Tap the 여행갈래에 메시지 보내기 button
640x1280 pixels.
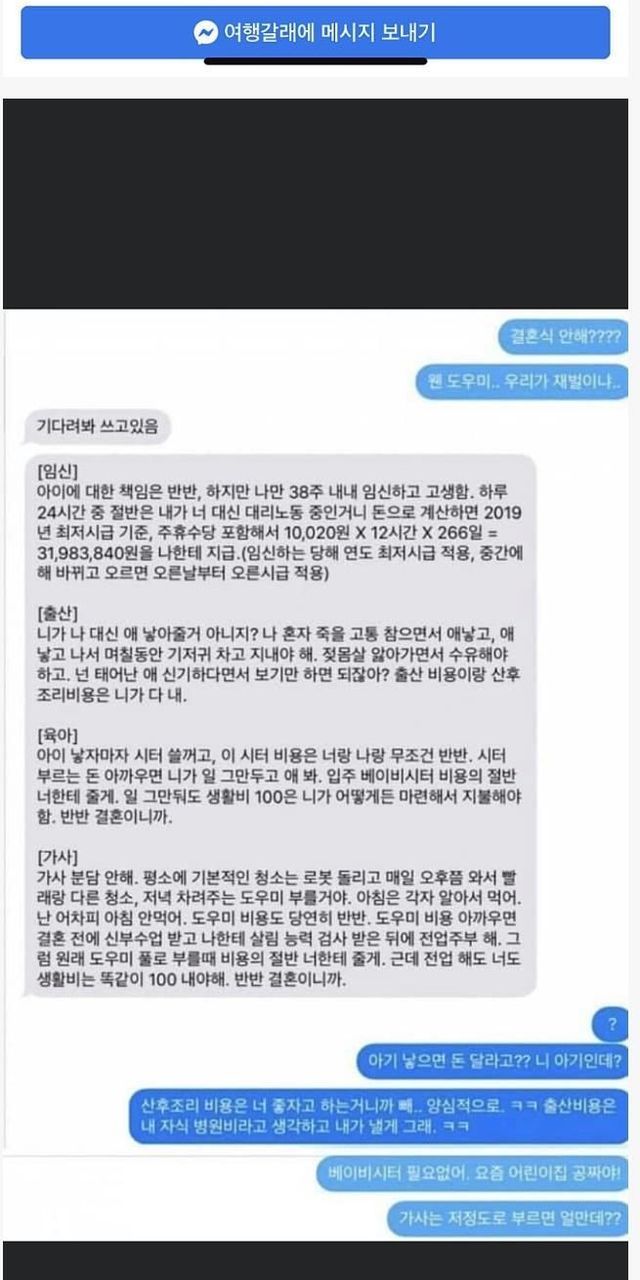click(x=315, y=32)
